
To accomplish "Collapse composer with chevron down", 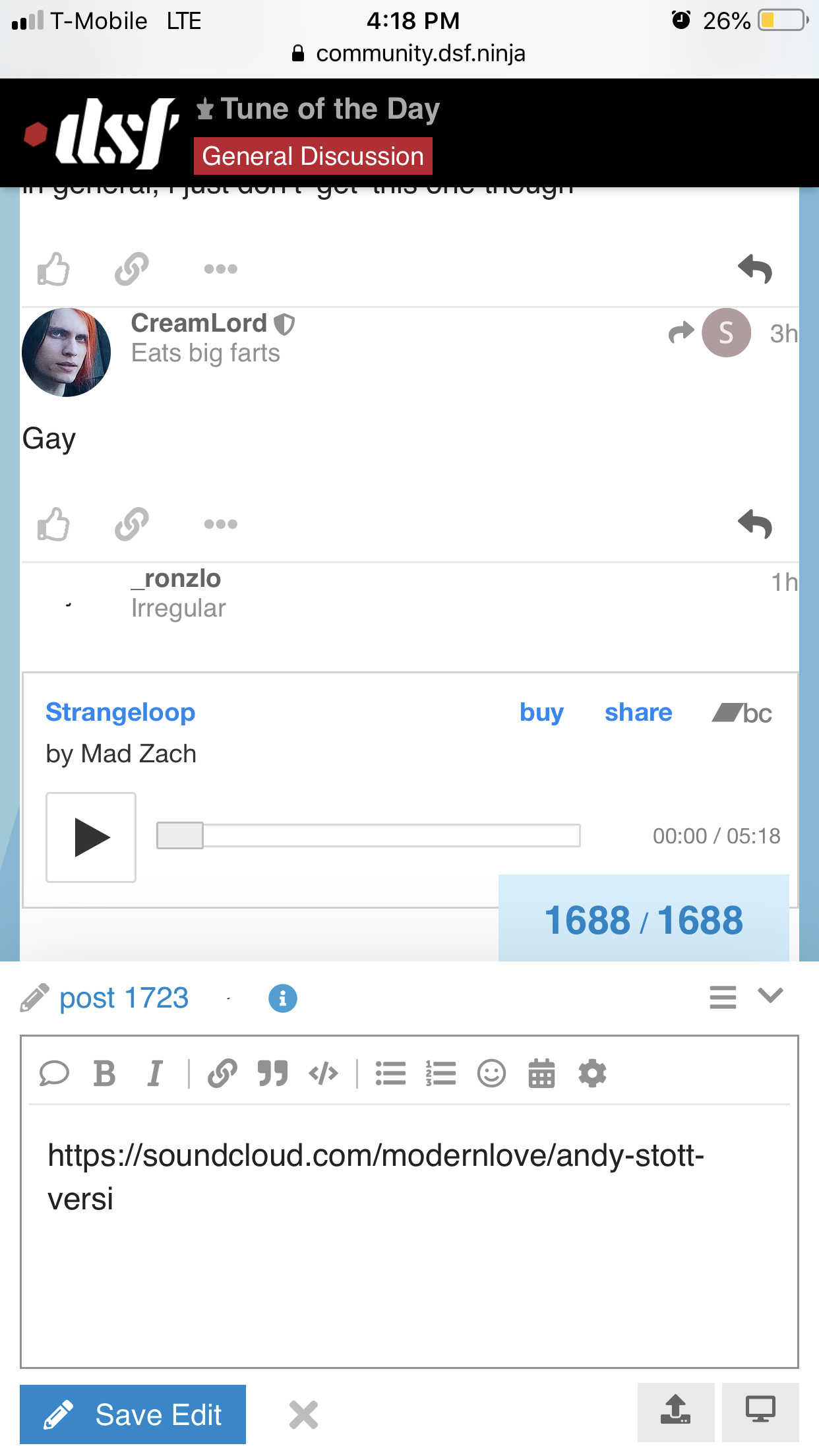I will point(770,996).
